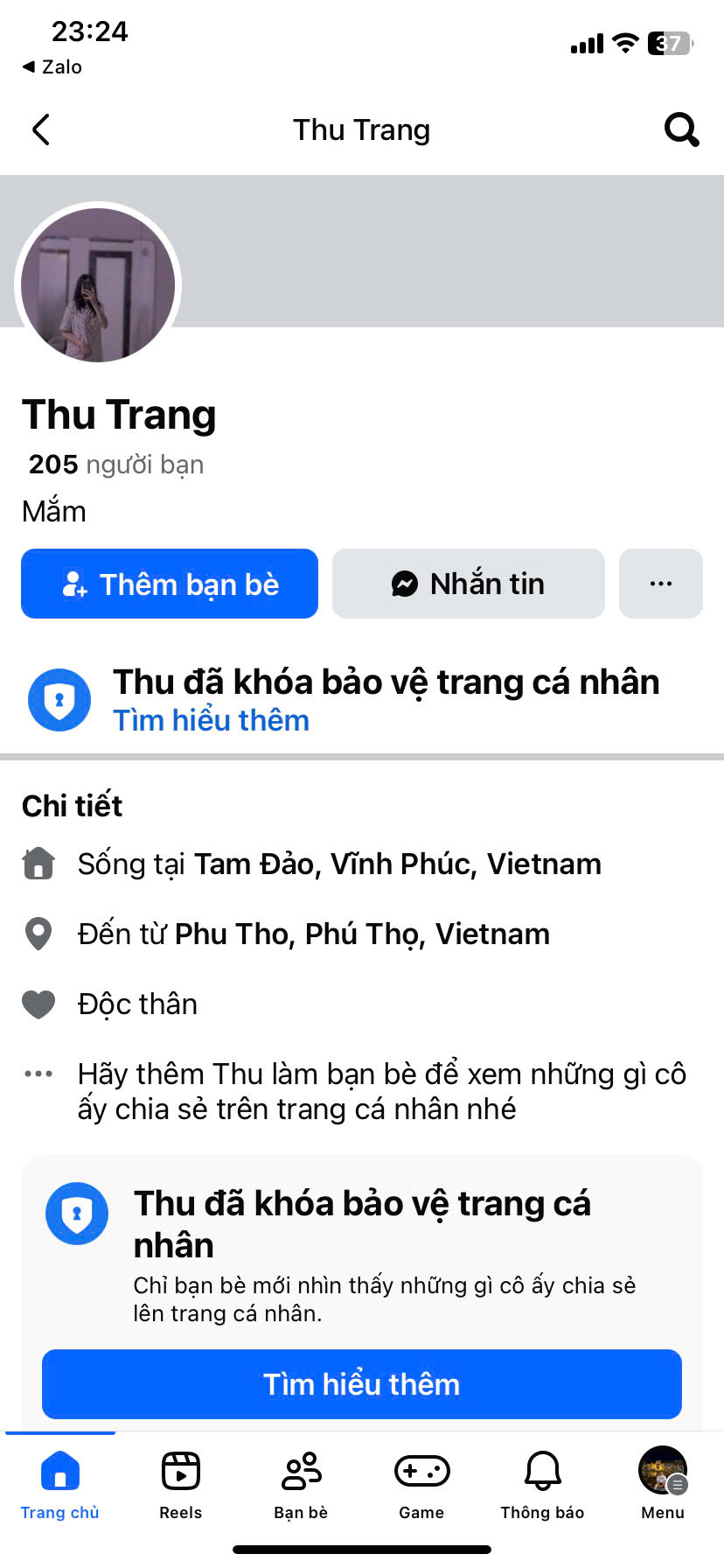This screenshot has width=724, height=1568.
Task: Tap Thêm bạn bè to add friend
Action: (x=170, y=584)
